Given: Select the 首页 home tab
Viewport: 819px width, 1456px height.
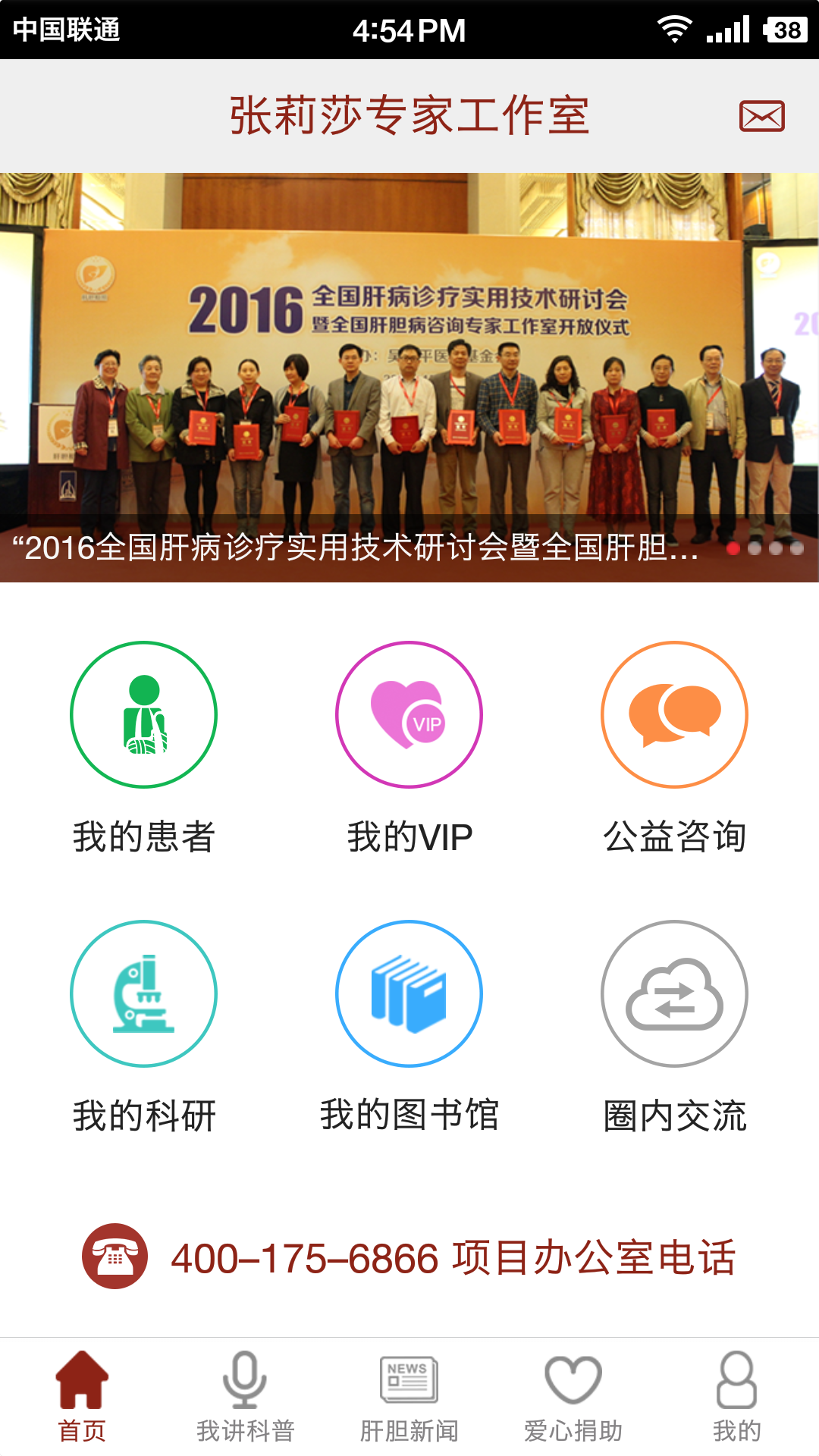Looking at the screenshot, I should (82, 1397).
